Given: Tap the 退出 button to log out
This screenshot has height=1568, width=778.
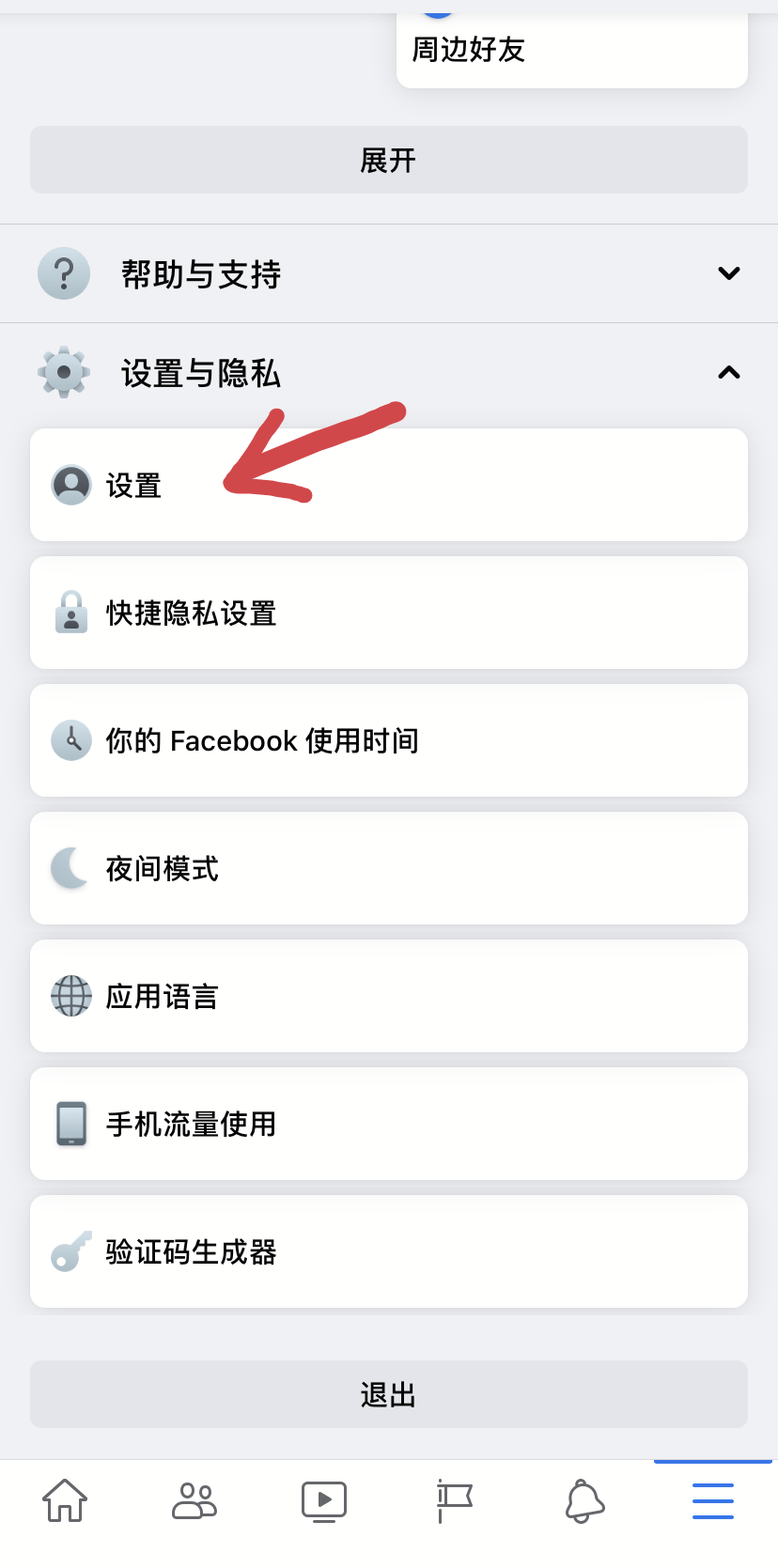Looking at the screenshot, I should (x=389, y=1394).
